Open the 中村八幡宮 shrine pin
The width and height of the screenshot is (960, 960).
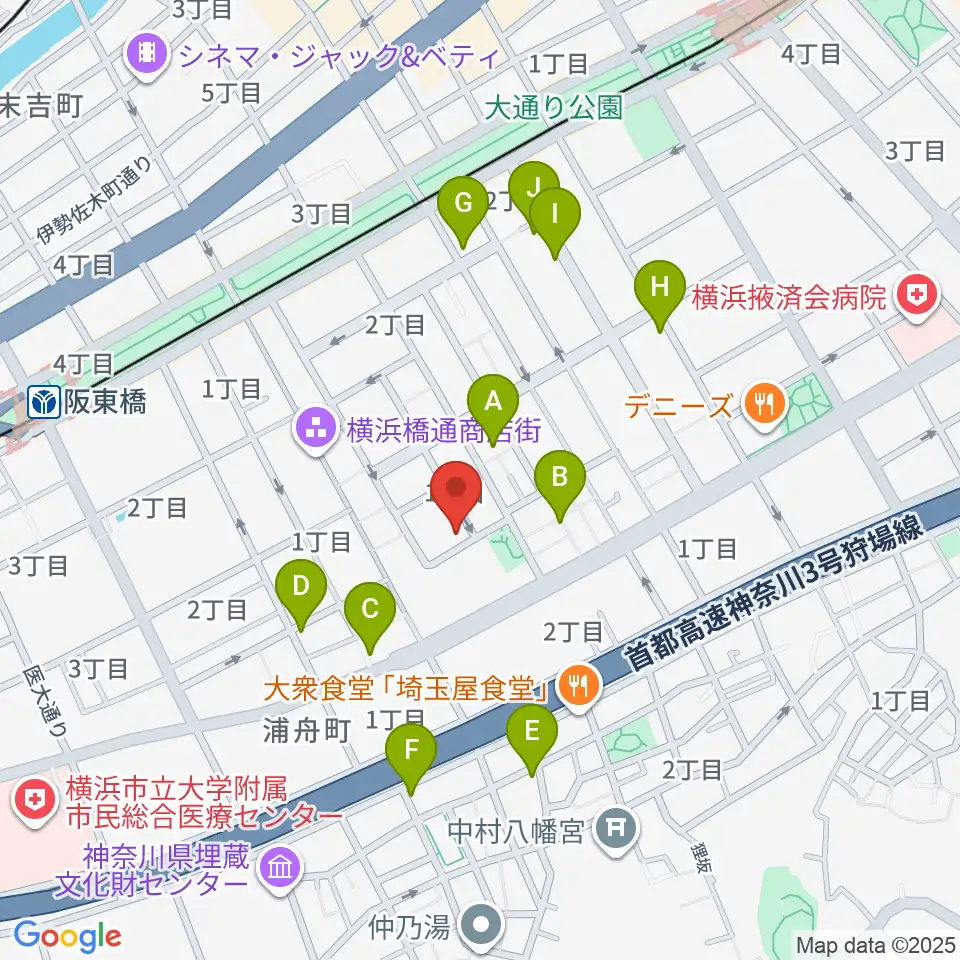click(616, 832)
